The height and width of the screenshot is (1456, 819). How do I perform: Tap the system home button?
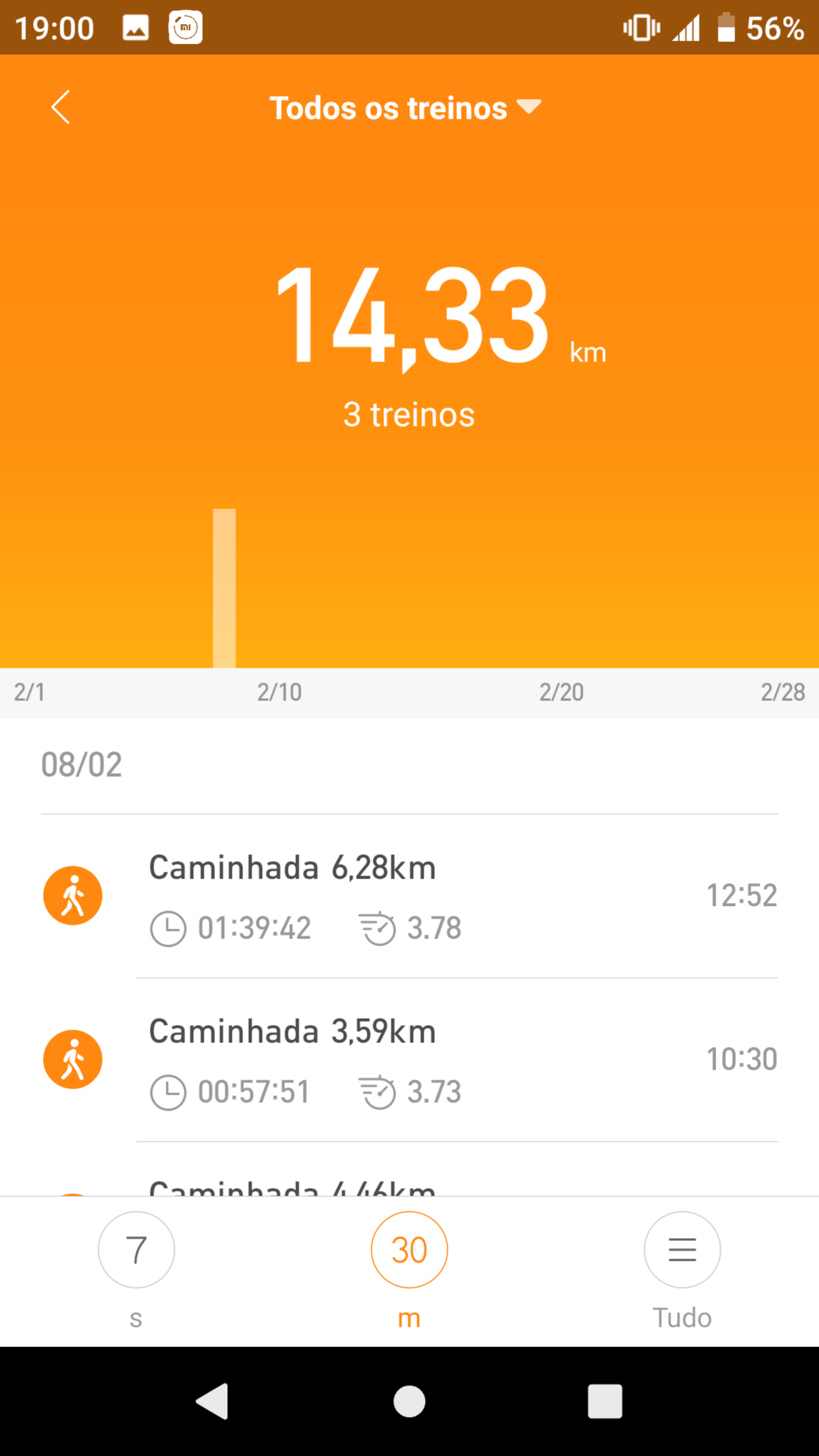point(409,1401)
